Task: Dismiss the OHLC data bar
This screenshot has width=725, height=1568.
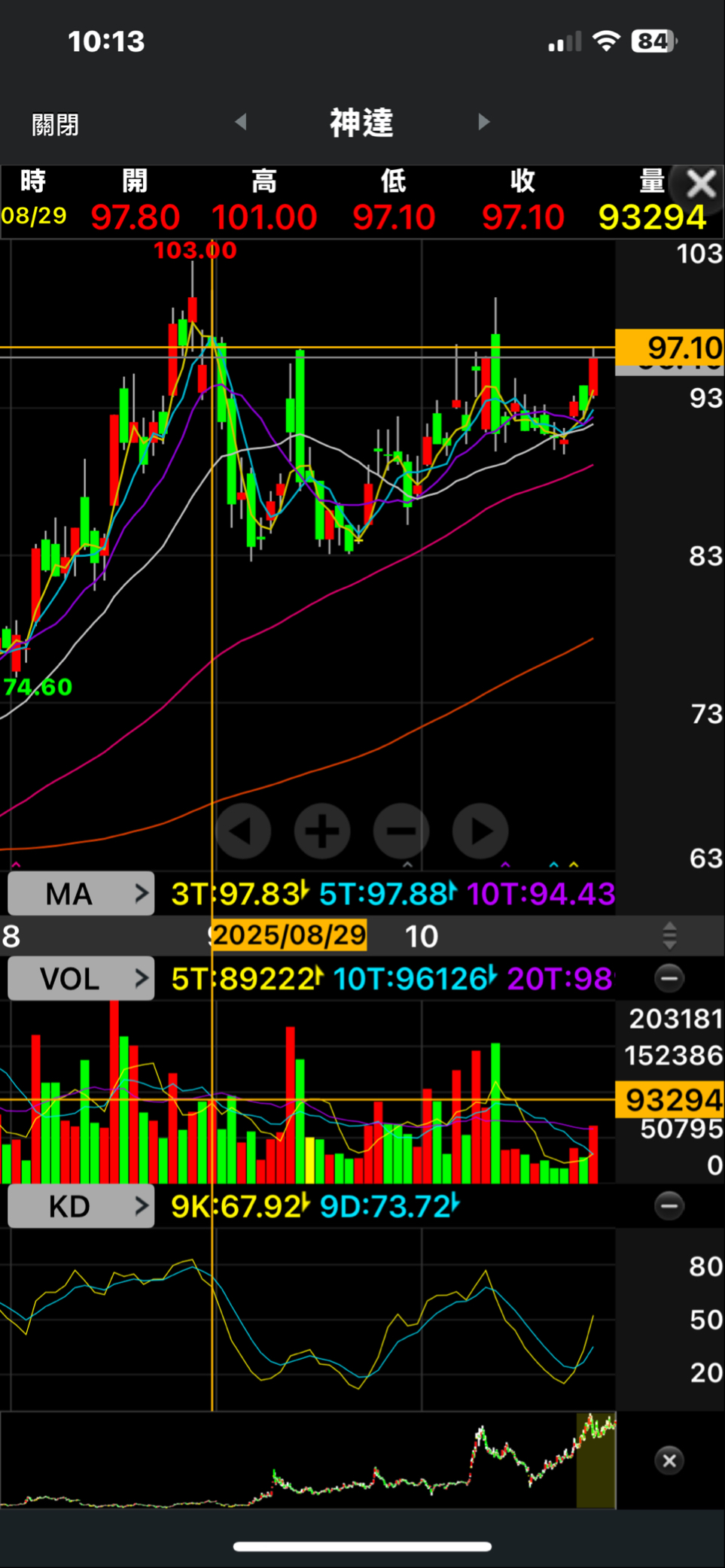Action: (701, 183)
